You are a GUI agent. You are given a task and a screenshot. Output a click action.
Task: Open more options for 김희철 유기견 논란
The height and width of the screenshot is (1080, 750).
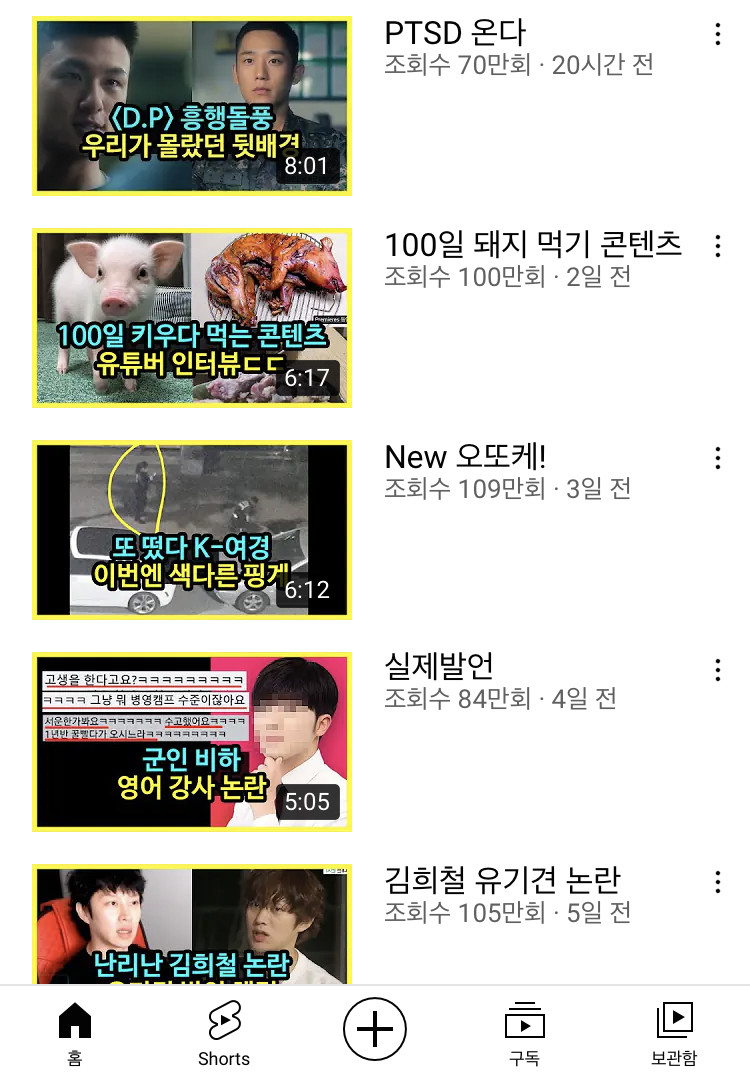coord(718,882)
